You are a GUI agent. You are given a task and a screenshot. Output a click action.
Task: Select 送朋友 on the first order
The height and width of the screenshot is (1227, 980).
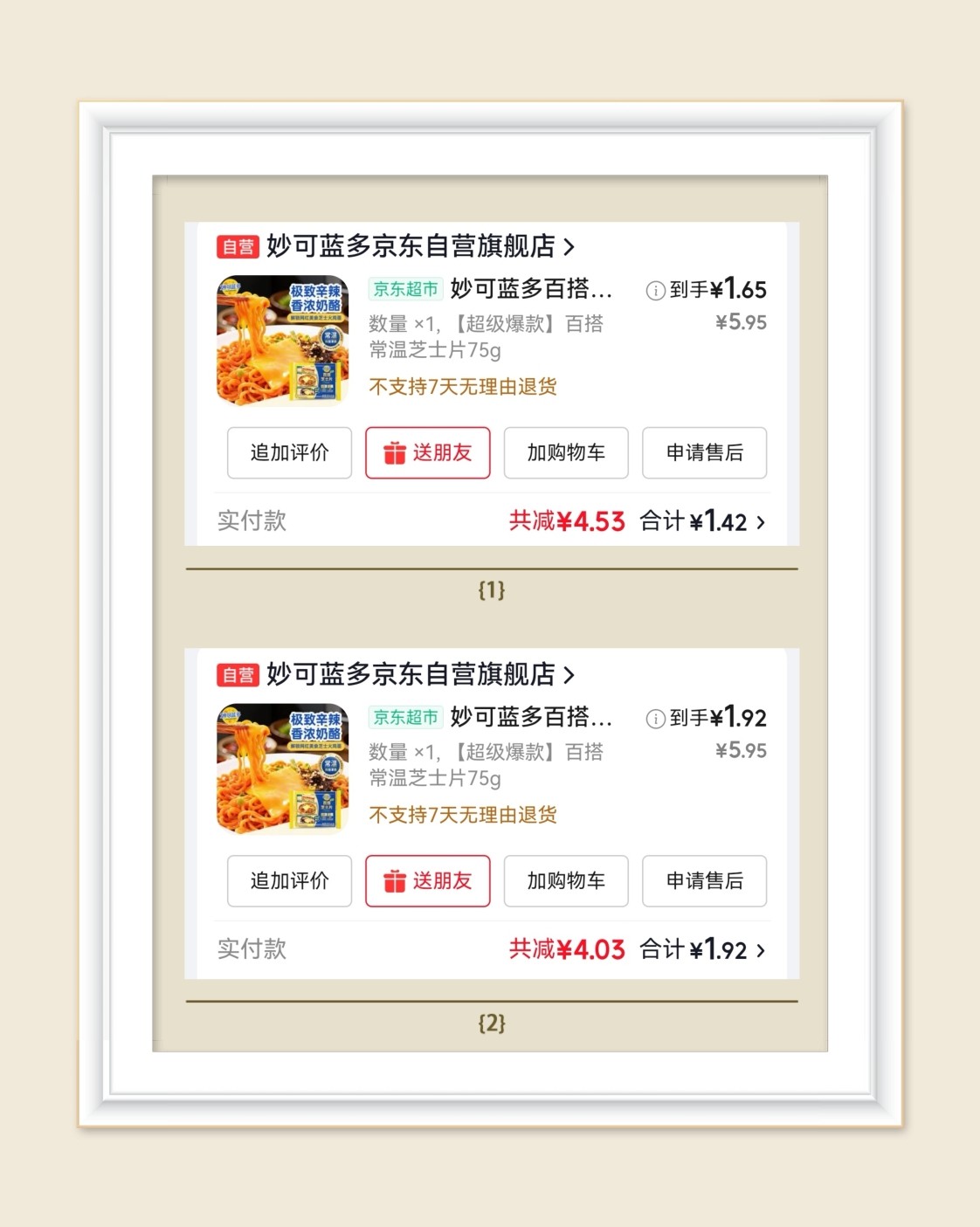pos(427,453)
